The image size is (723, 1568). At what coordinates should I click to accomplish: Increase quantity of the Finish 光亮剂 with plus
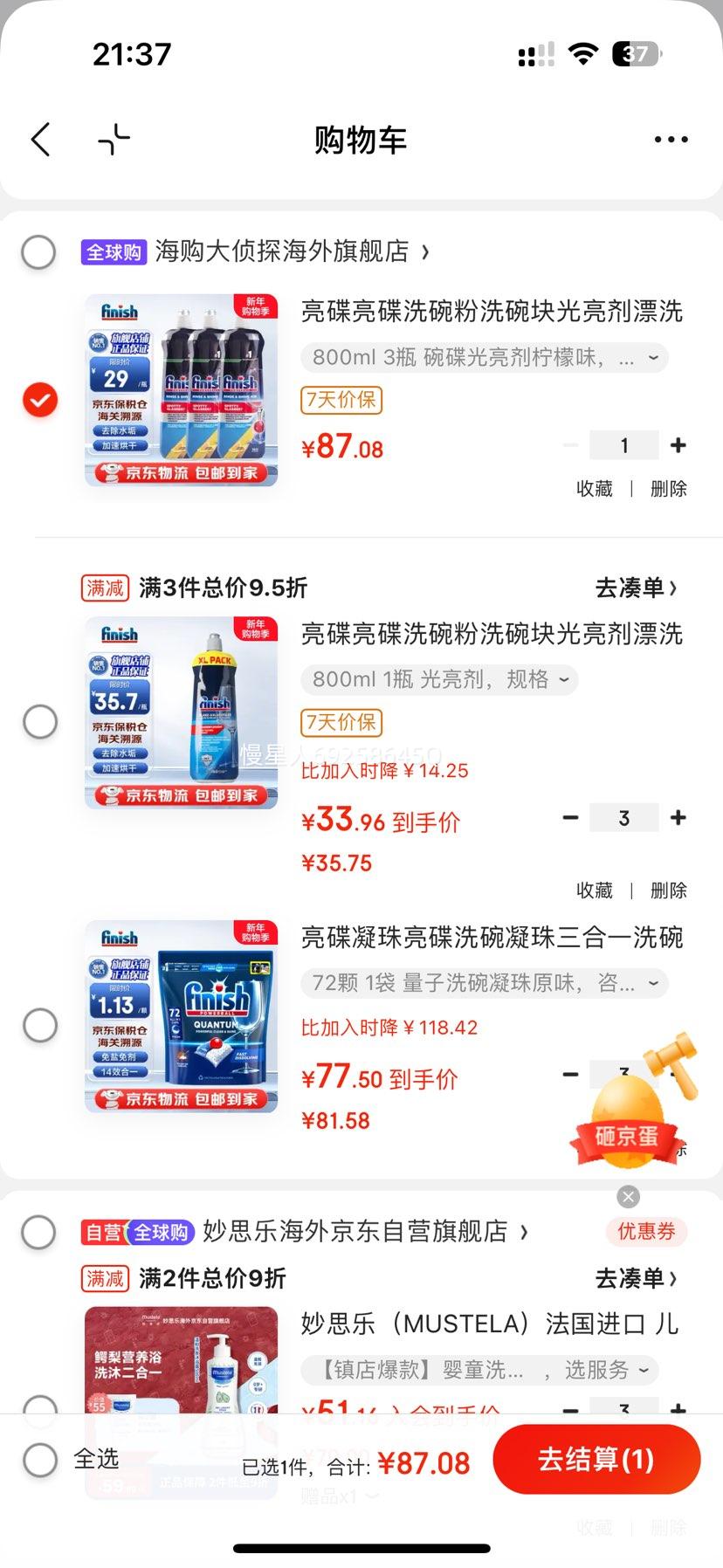point(678,818)
